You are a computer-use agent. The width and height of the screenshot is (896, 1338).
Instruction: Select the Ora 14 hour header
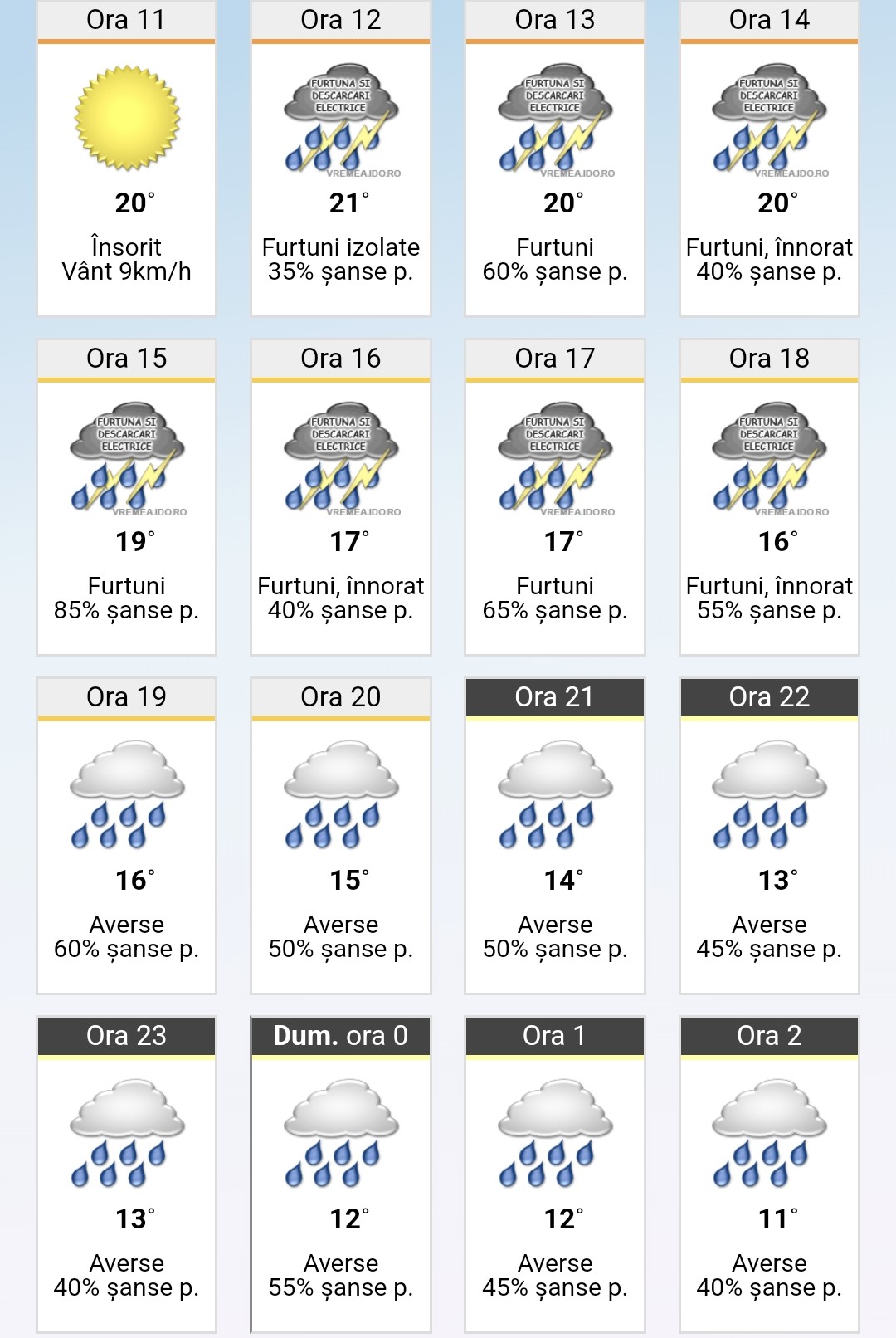click(770, 21)
